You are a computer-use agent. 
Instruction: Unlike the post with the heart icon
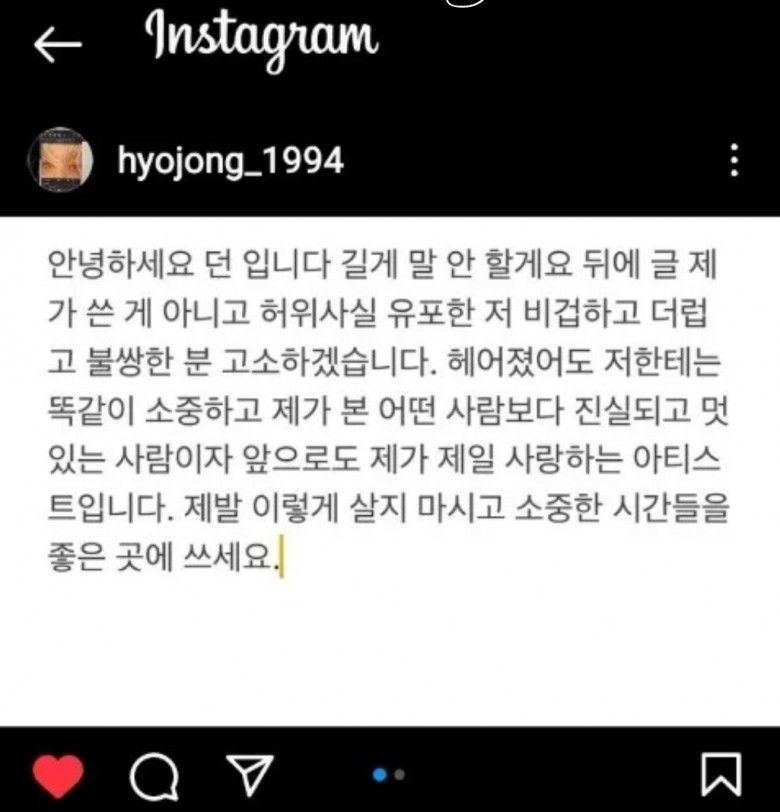click(58, 773)
